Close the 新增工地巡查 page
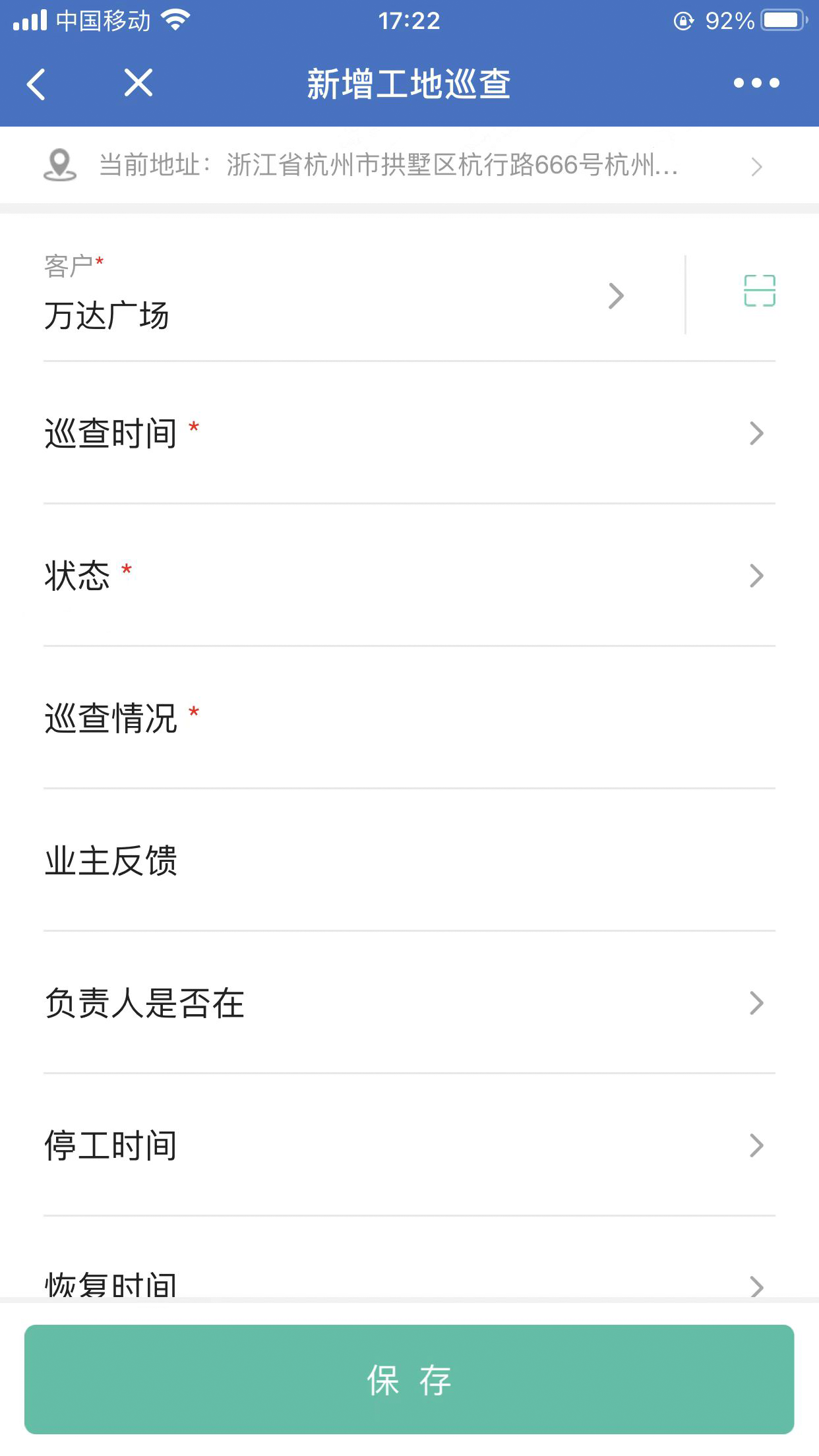Image resolution: width=819 pixels, height=1456 pixels. [138, 83]
